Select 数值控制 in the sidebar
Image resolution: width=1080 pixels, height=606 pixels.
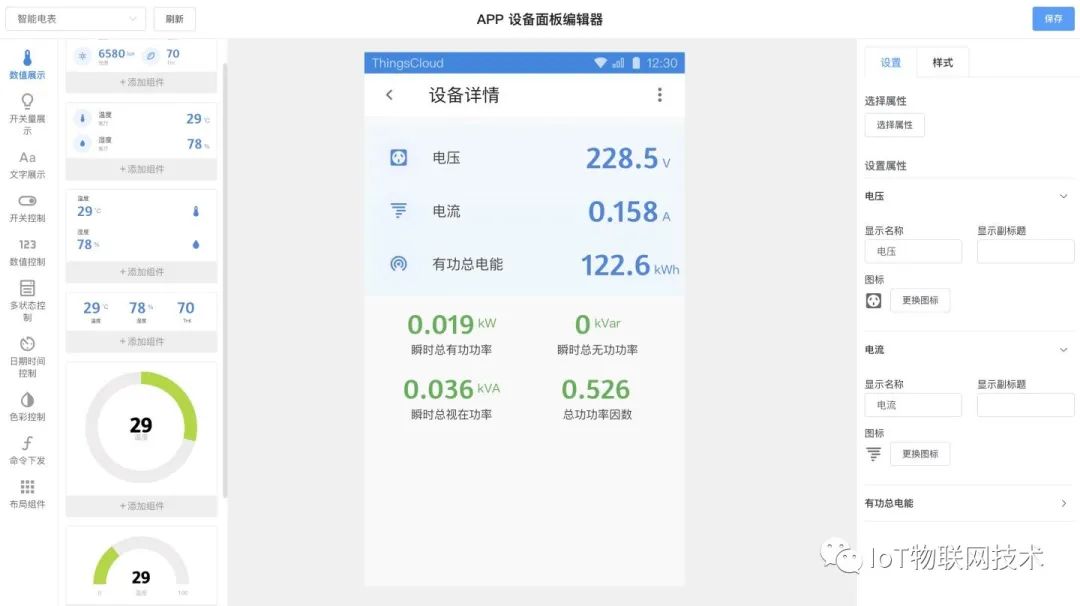[27, 252]
